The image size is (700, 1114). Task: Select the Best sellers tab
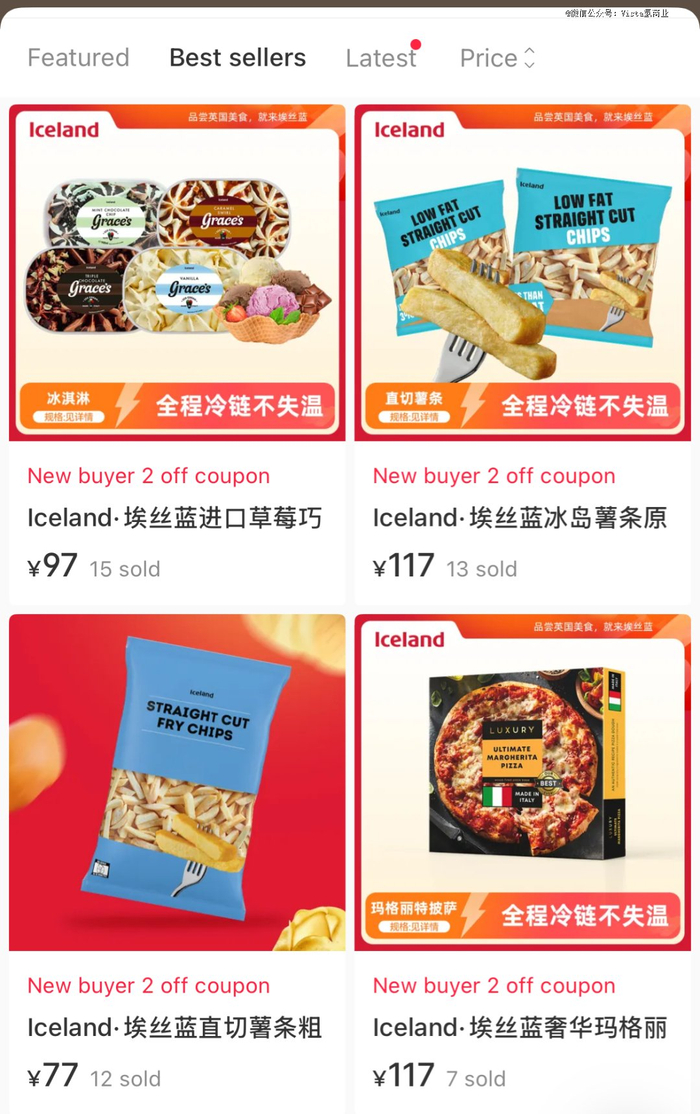tap(237, 58)
